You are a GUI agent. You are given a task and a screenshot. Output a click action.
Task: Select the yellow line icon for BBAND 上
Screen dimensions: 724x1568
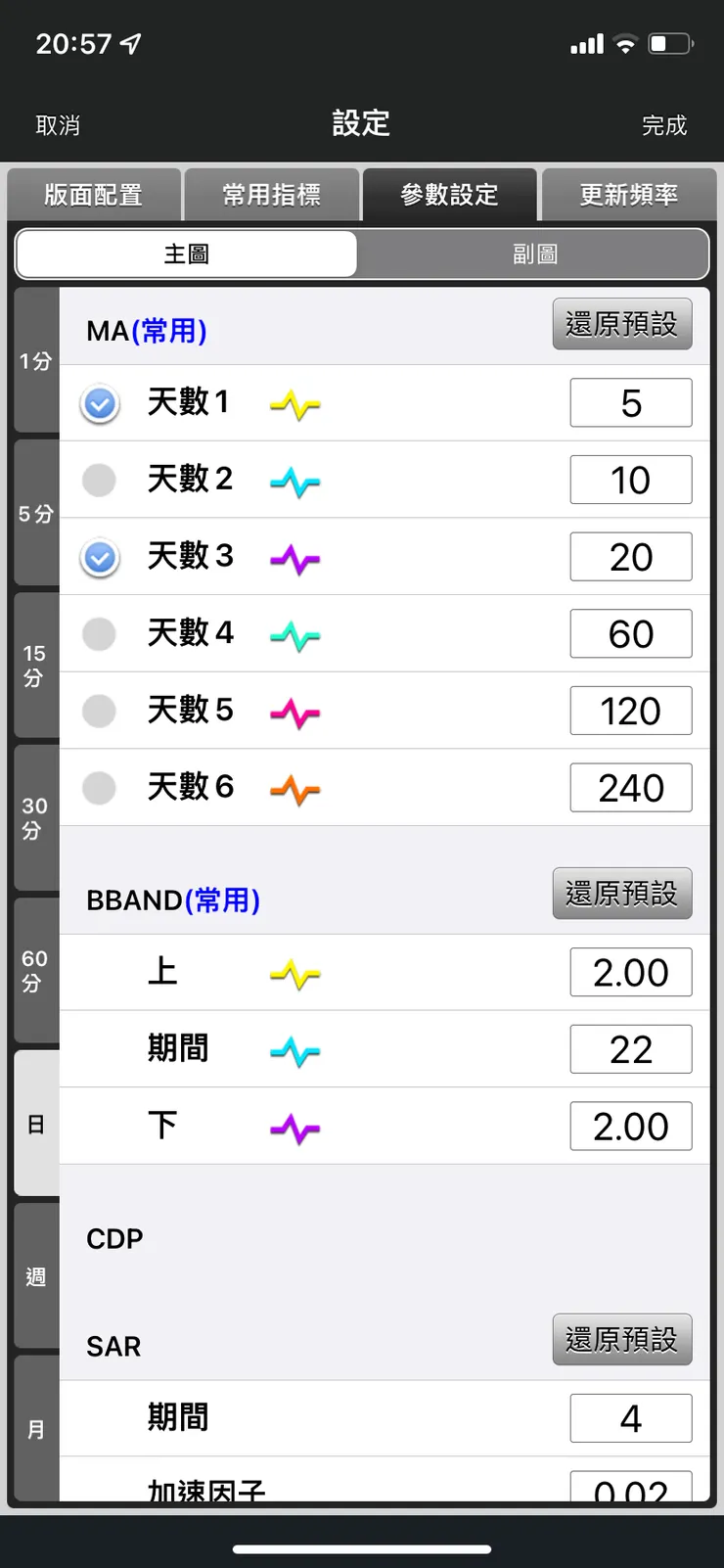[294, 972]
